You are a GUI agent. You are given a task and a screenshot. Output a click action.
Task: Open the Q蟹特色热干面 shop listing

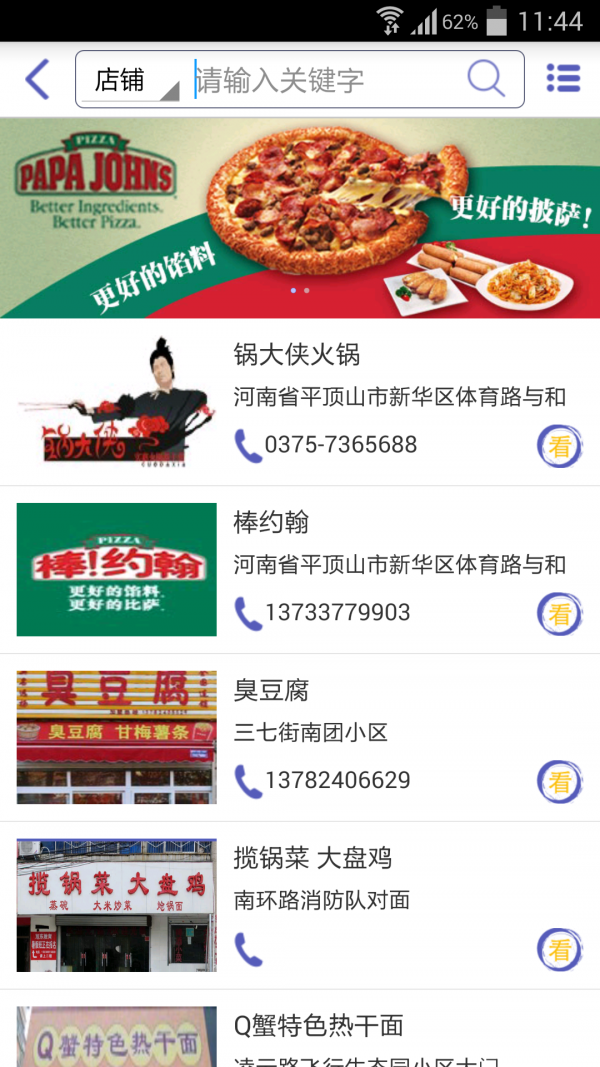pos(318,1026)
